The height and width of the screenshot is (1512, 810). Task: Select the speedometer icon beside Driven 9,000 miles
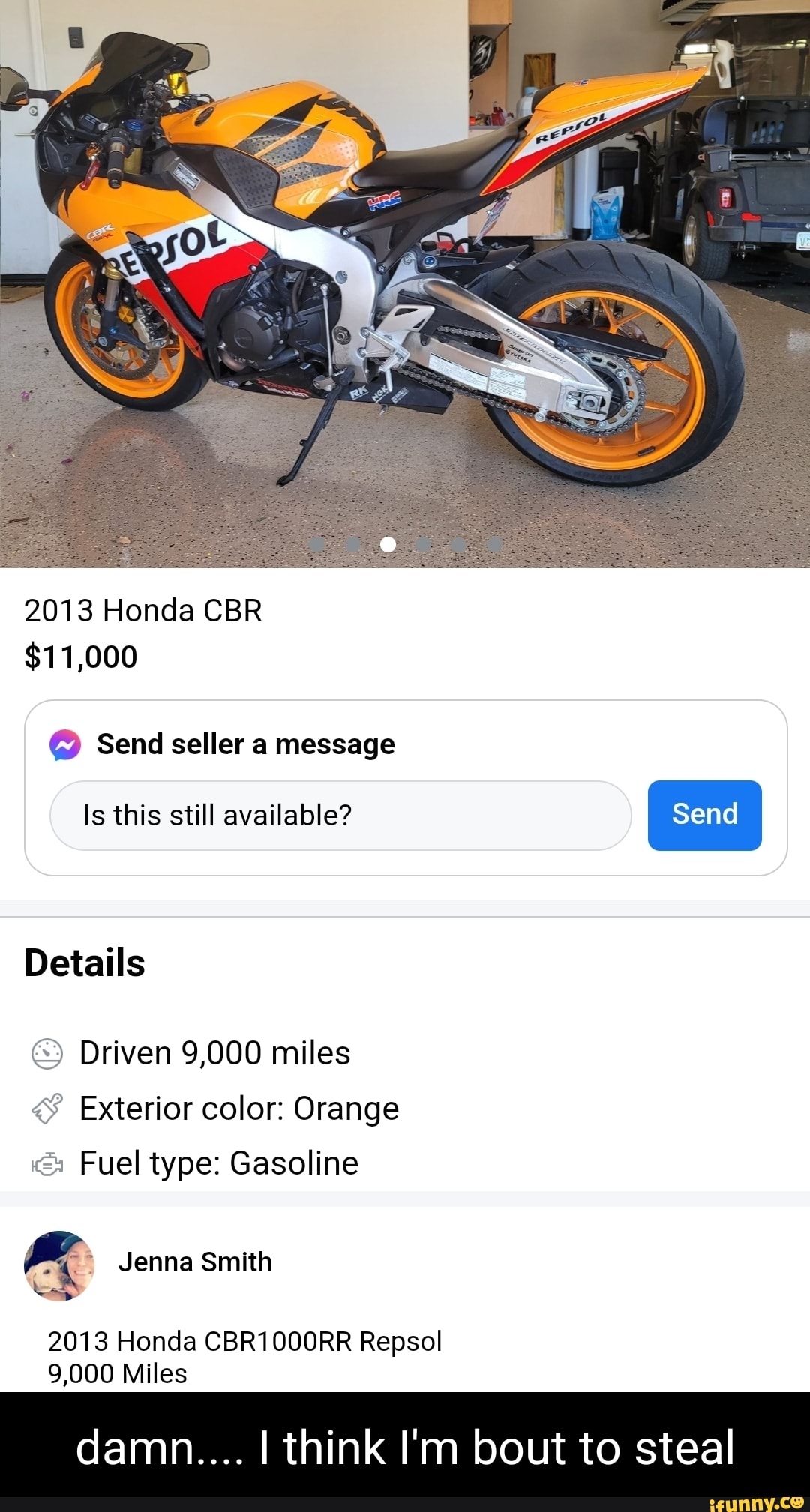46,1053
